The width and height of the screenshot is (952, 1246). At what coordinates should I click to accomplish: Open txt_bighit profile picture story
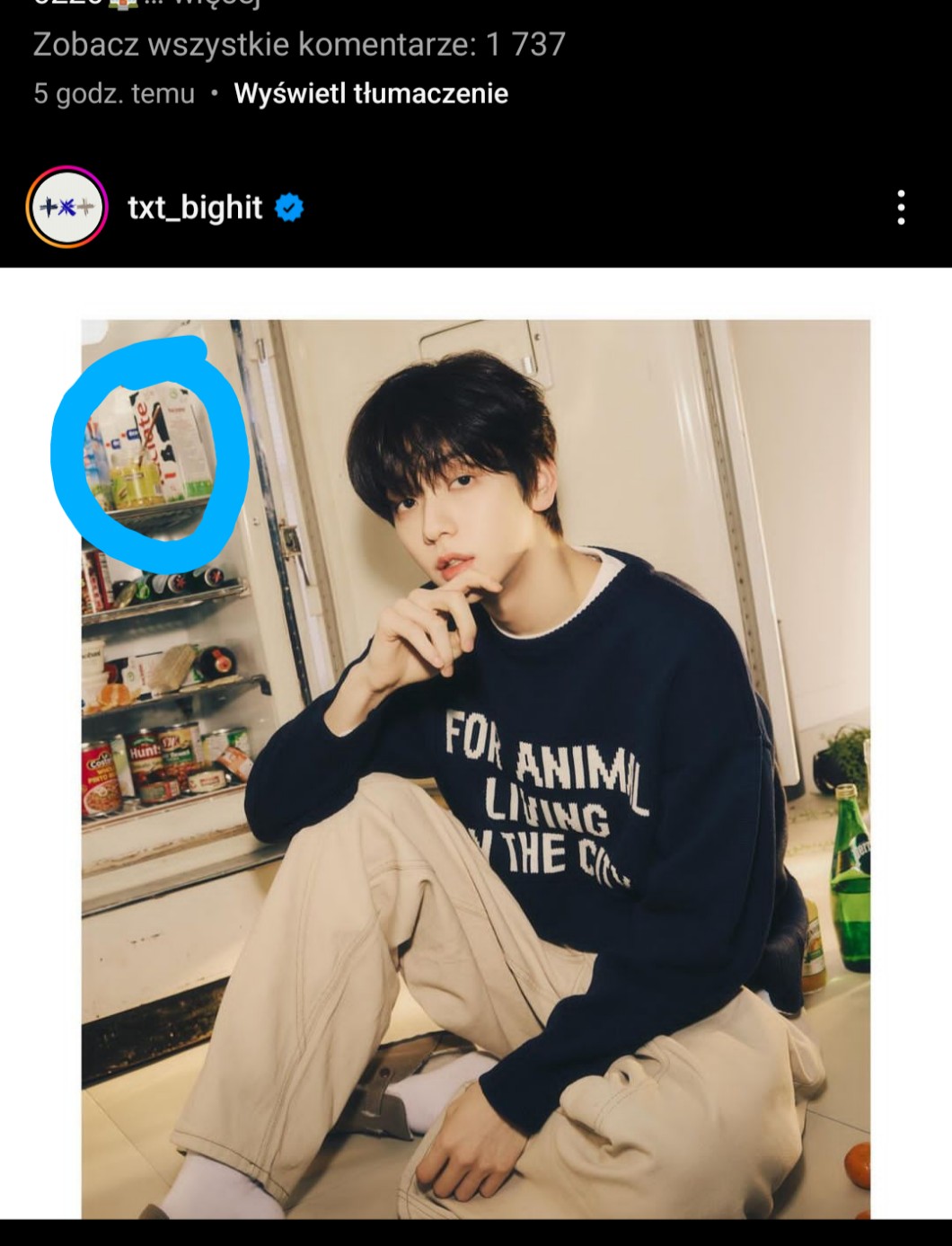click(66, 208)
